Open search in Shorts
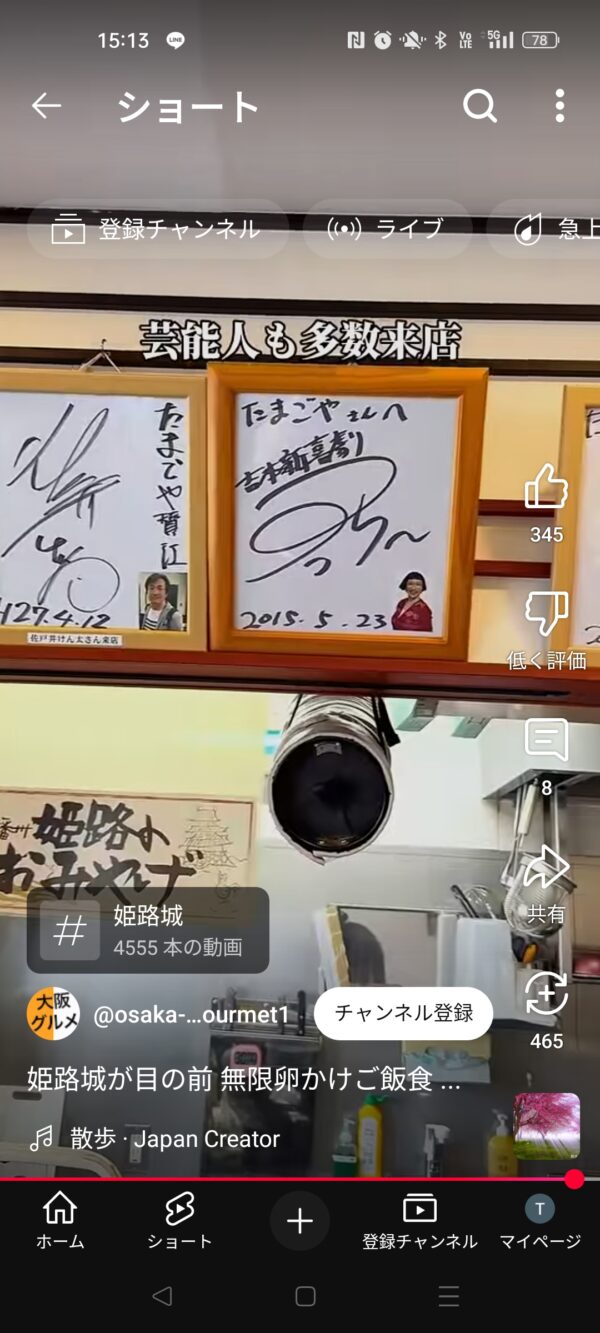Screen dimensions: 600x1333 point(480,106)
